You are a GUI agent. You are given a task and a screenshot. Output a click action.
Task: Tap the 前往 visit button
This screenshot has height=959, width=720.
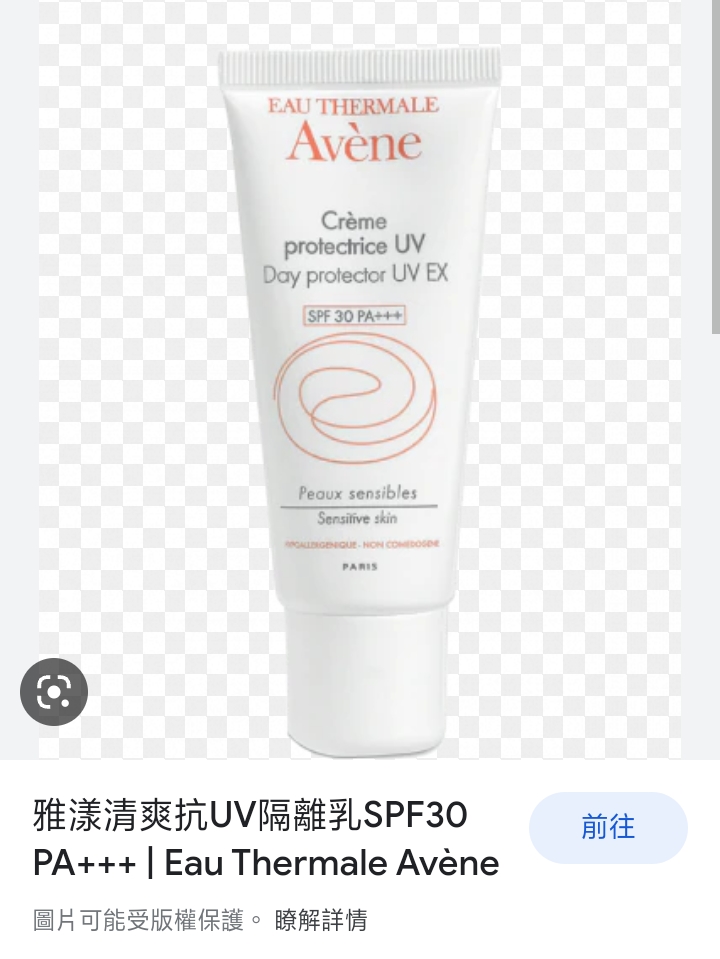608,827
